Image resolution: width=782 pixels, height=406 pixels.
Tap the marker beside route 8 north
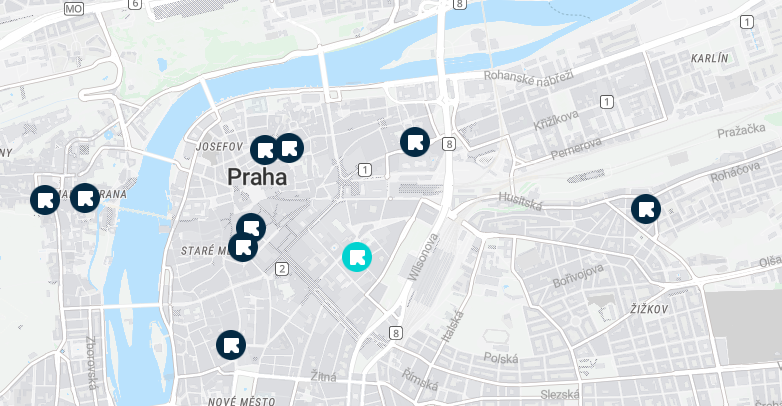point(415,142)
